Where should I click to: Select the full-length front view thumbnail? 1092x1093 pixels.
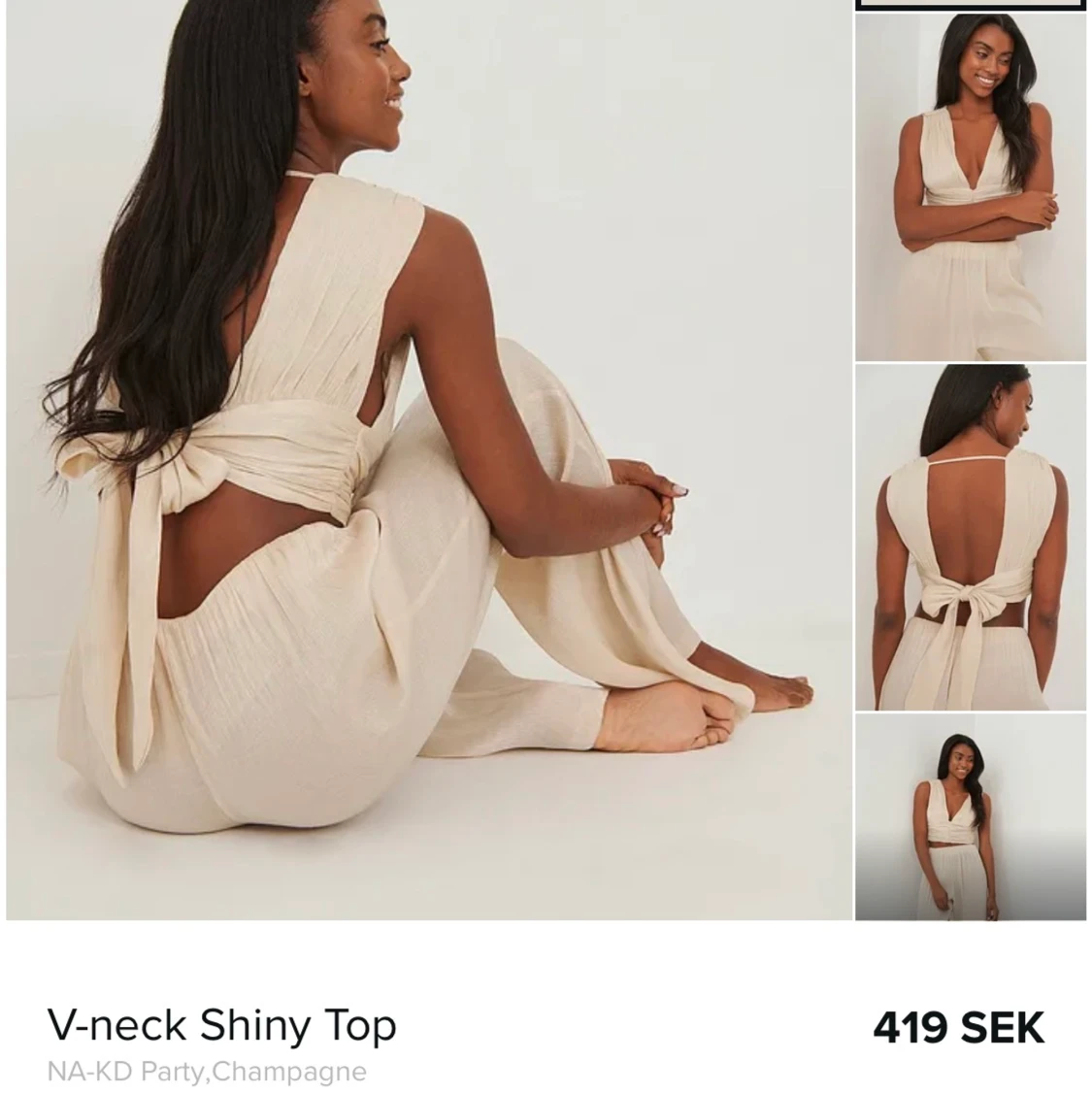coord(970,817)
